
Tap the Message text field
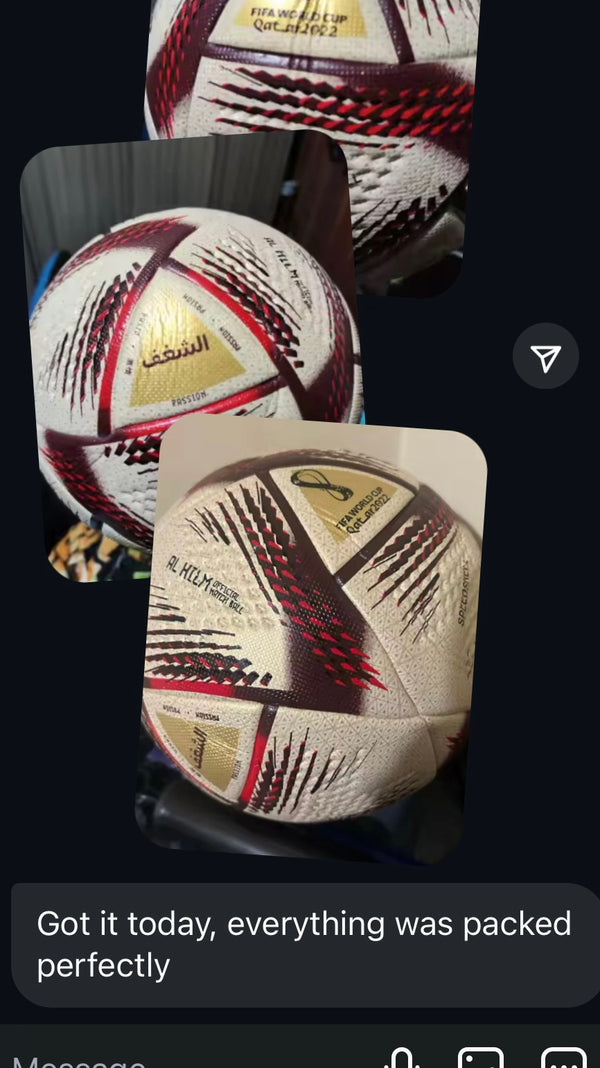click(x=150, y=1058)
